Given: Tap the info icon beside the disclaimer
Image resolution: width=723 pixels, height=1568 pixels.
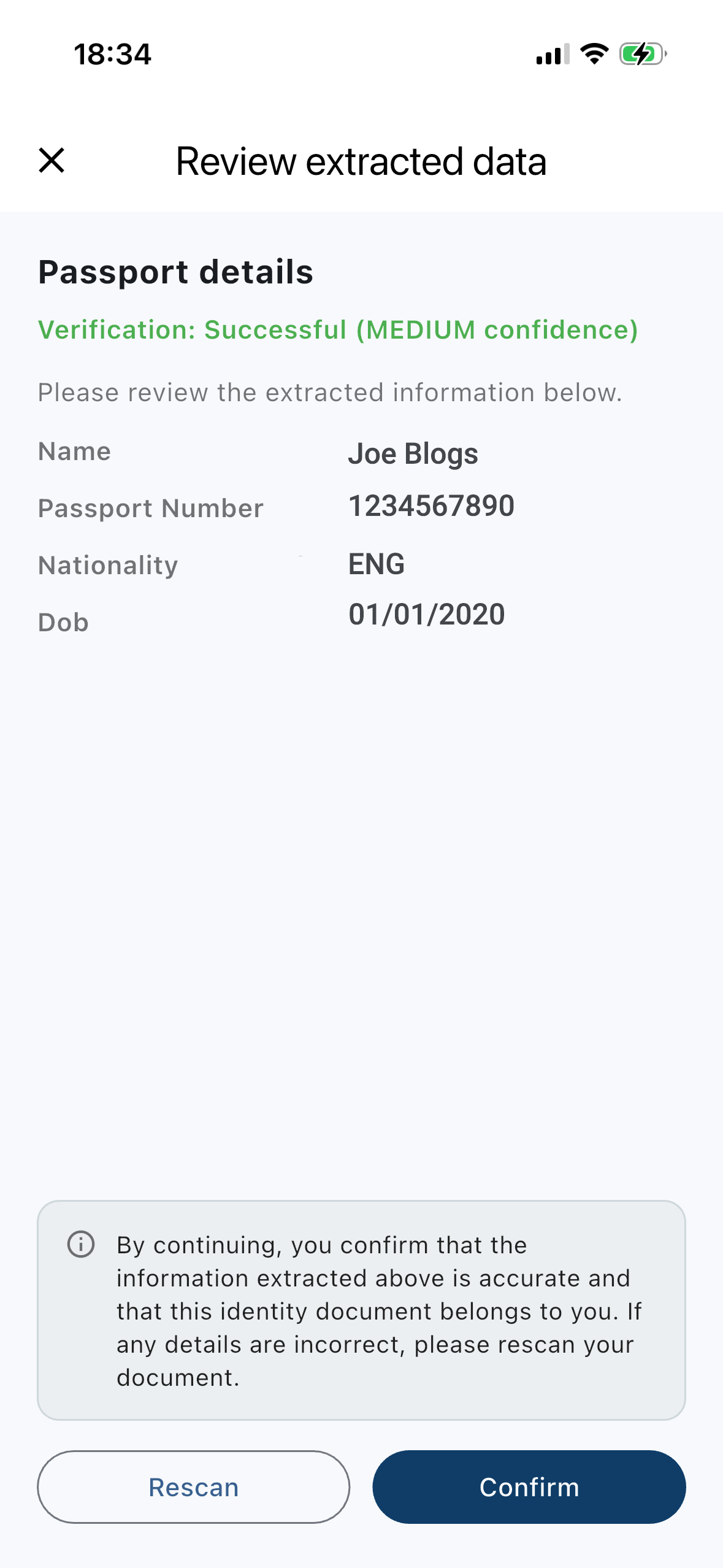Looking at the screenshot, I should click(82, 1244).
